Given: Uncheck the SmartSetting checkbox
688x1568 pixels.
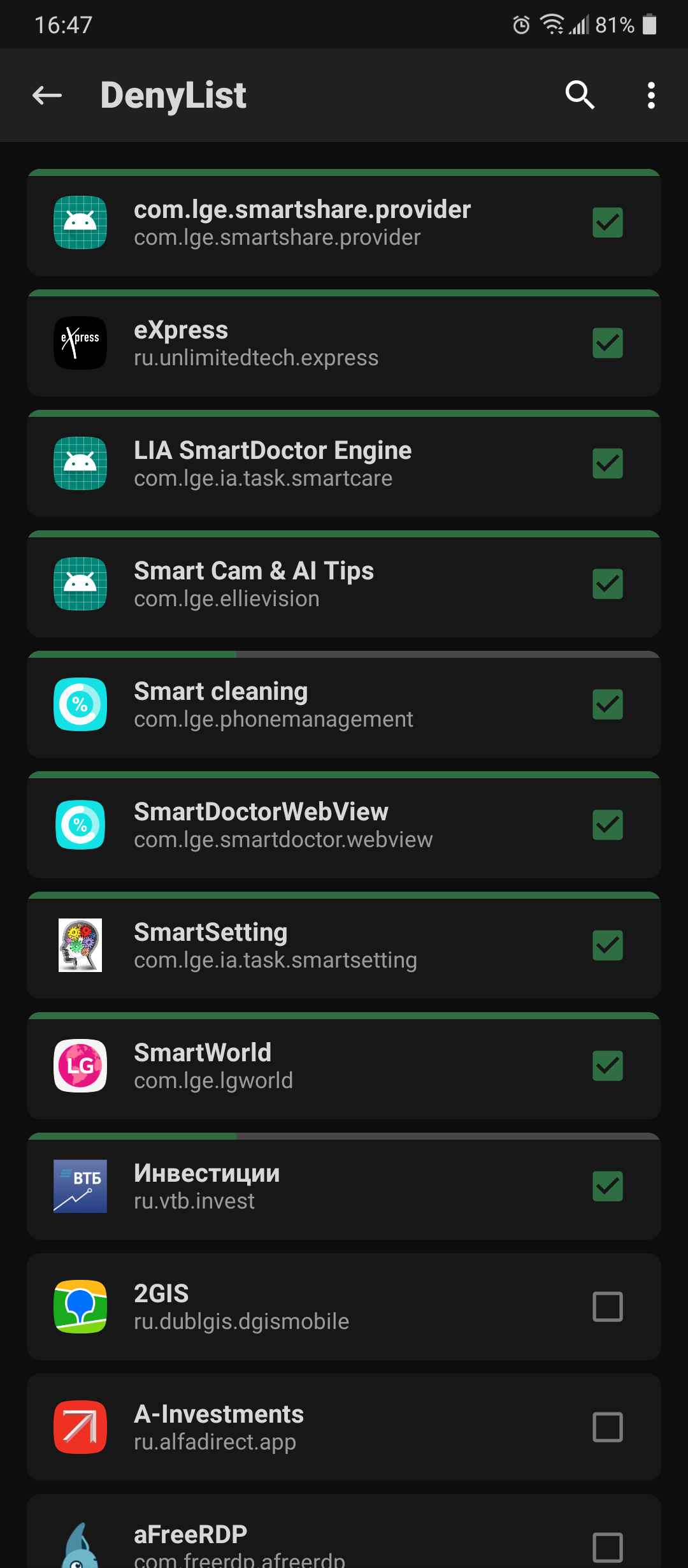Looking at the screenshot, I should [607, 945].
